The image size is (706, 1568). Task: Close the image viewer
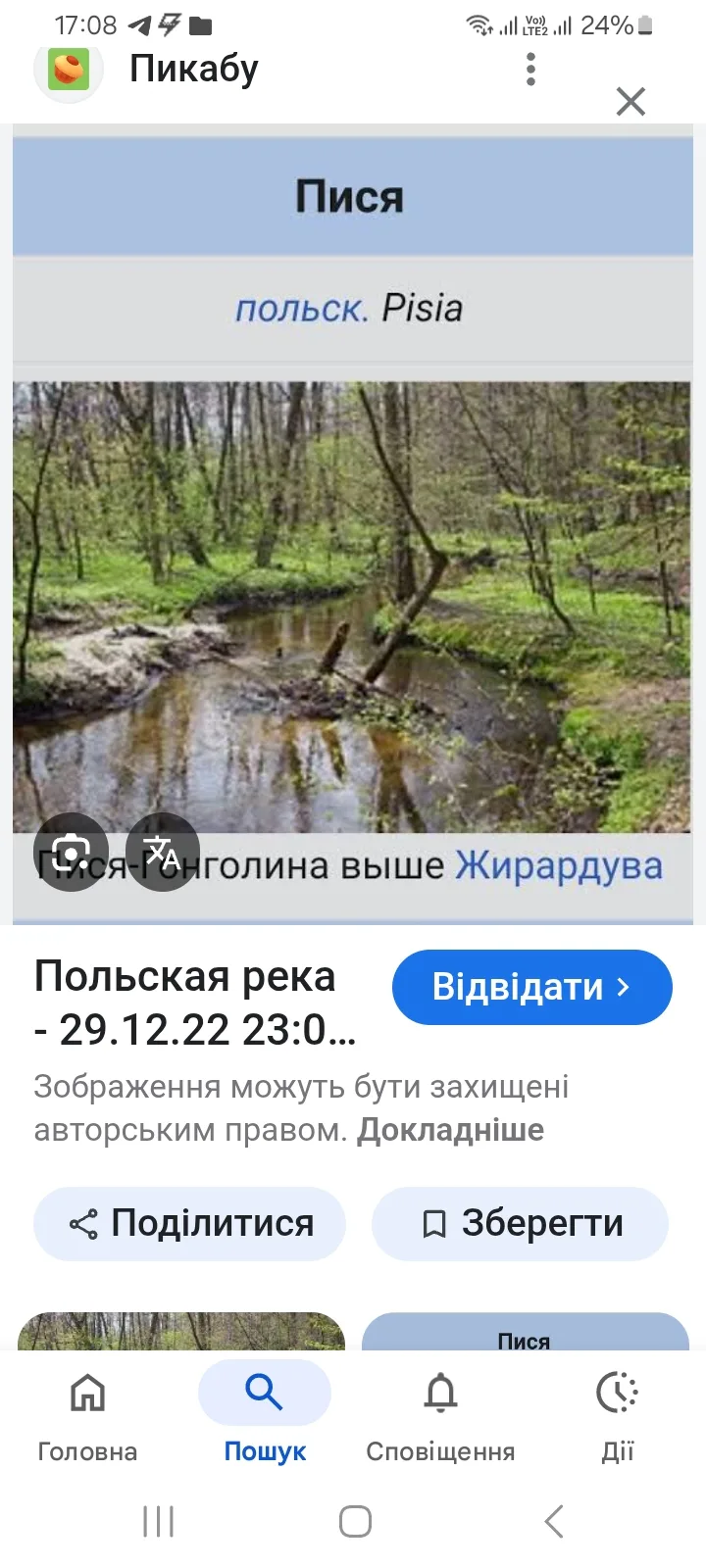(630, 101)
